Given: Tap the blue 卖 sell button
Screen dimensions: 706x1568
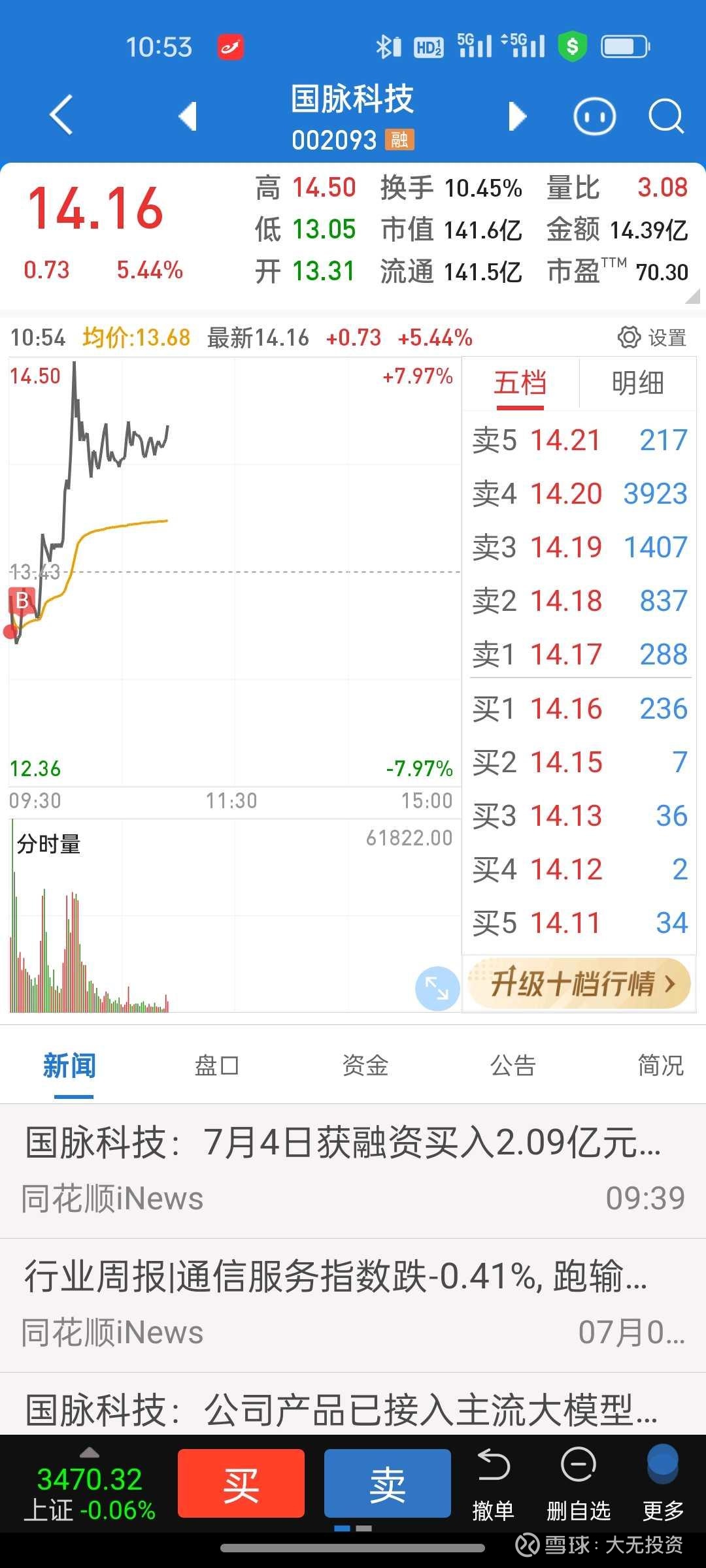Looking at the screenshot, I should [388, 1483].
